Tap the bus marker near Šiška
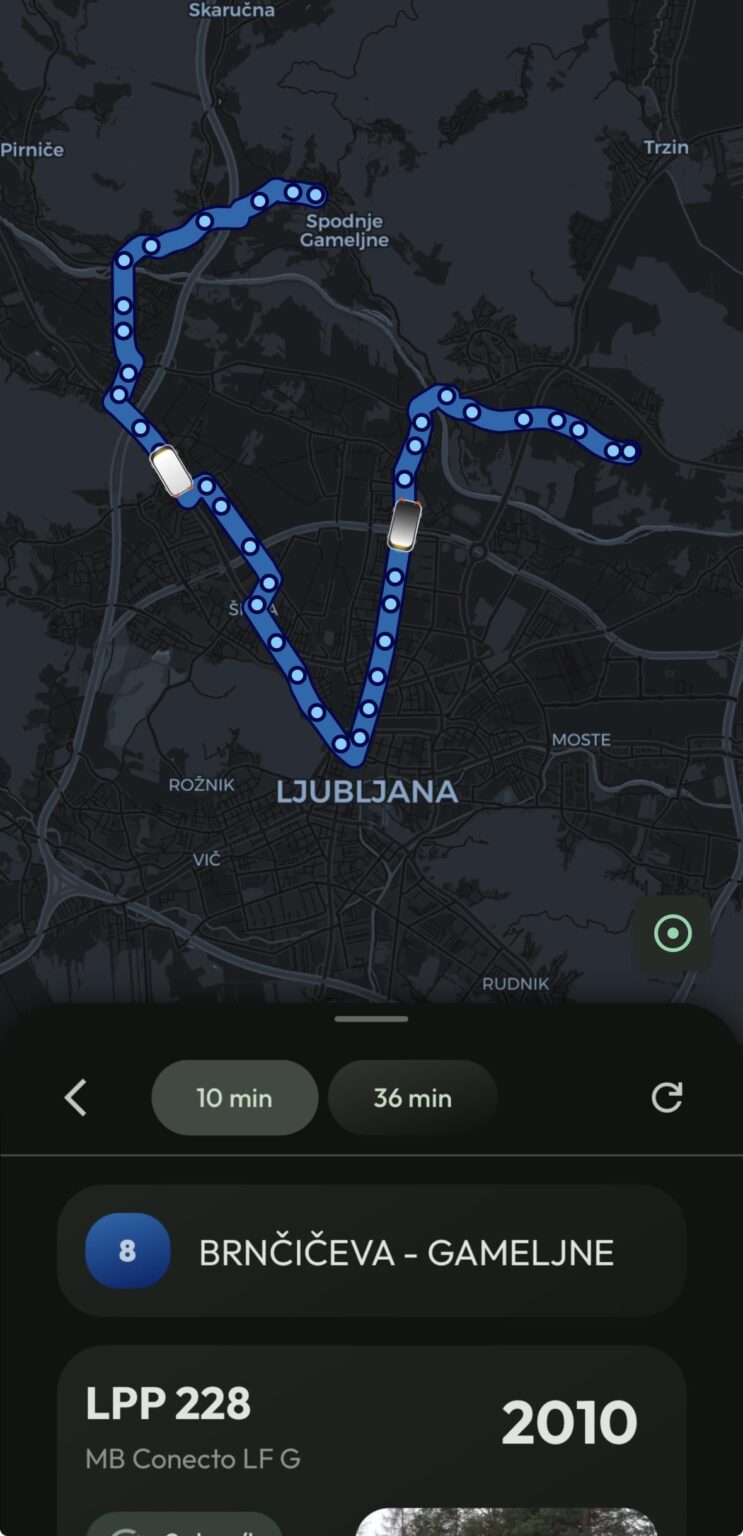The width and height of the screenshot is (743, 1536). coord(170,471)
